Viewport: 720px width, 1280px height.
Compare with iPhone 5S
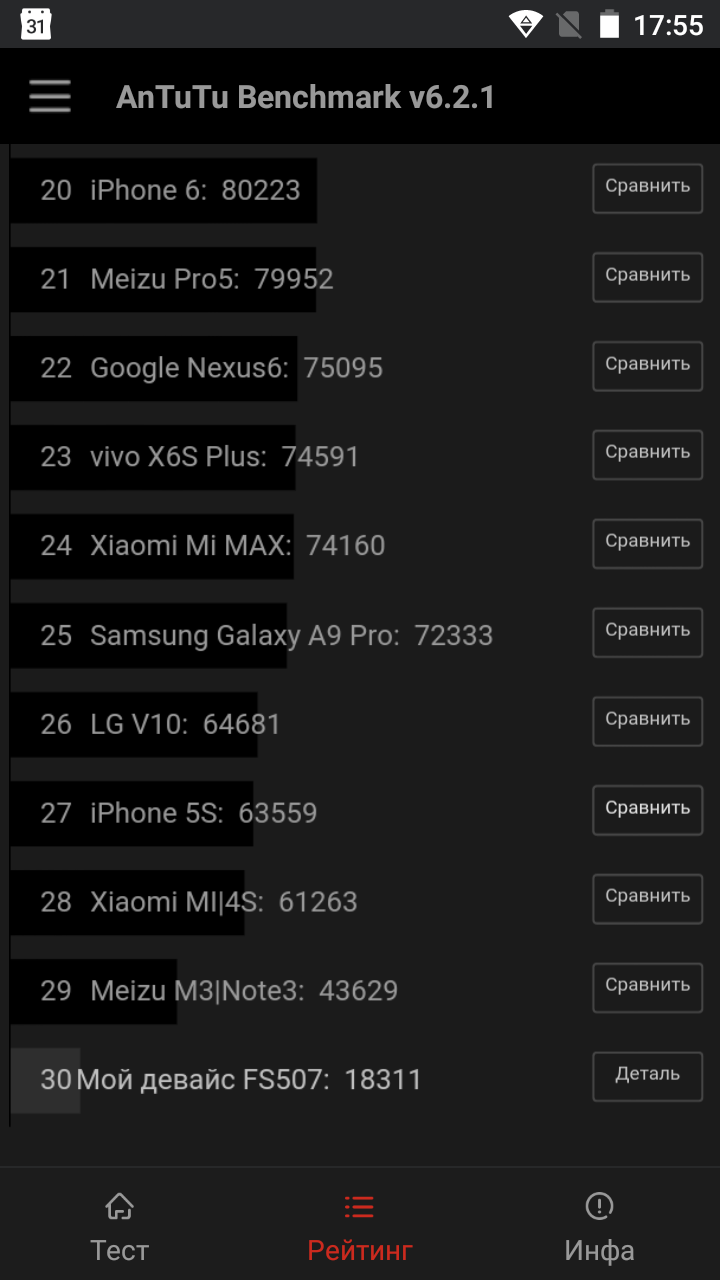pos(647,810)
